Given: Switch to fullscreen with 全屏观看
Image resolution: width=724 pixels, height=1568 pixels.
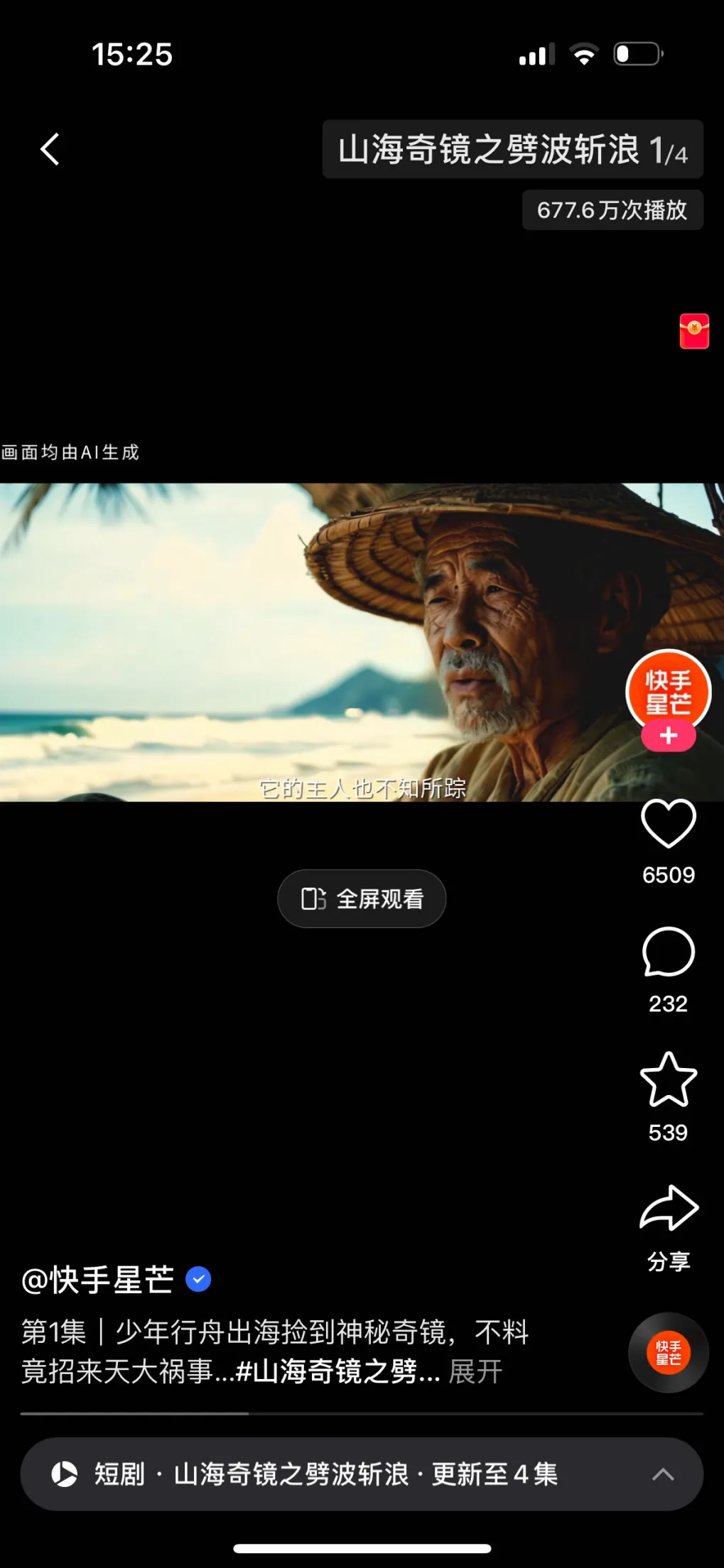Looking at the screenshot, I should (362, 899).
